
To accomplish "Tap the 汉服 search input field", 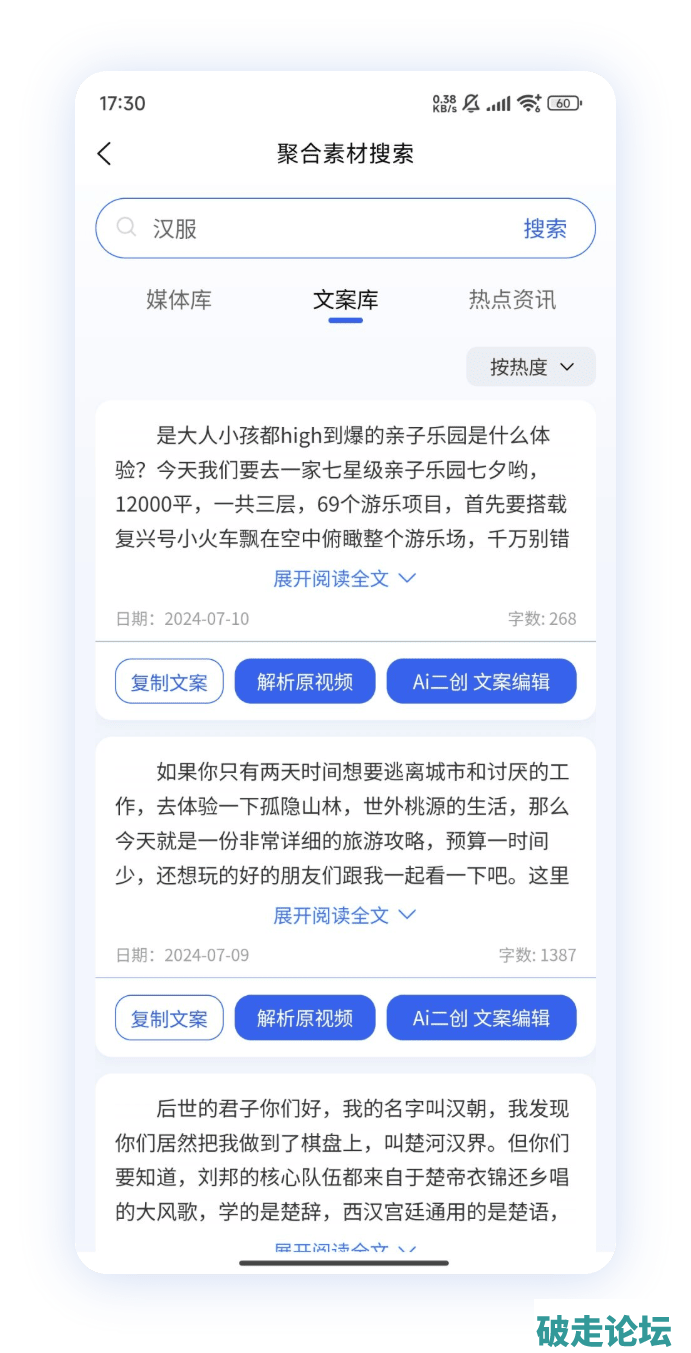I will pos(320,228).
